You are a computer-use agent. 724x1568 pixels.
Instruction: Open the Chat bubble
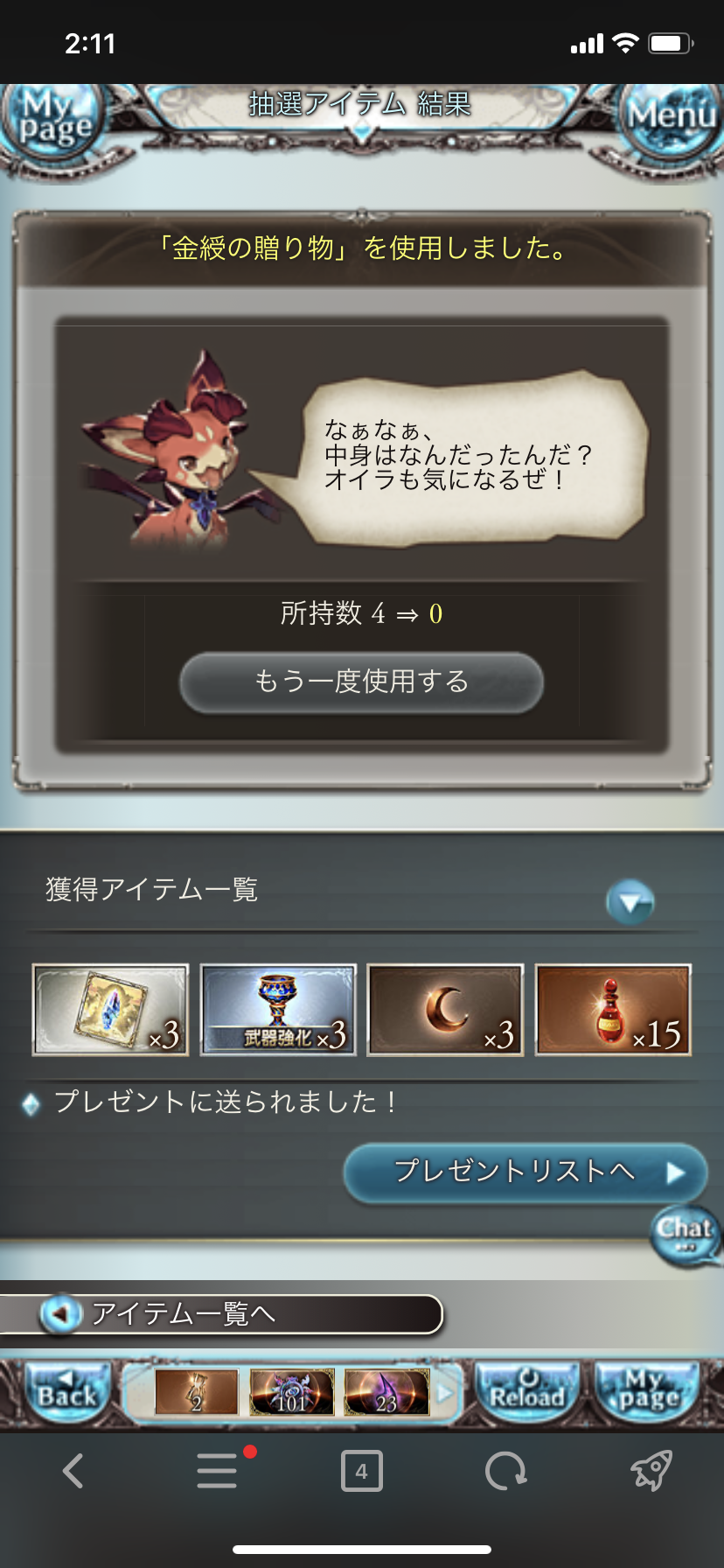[686, 1234]
